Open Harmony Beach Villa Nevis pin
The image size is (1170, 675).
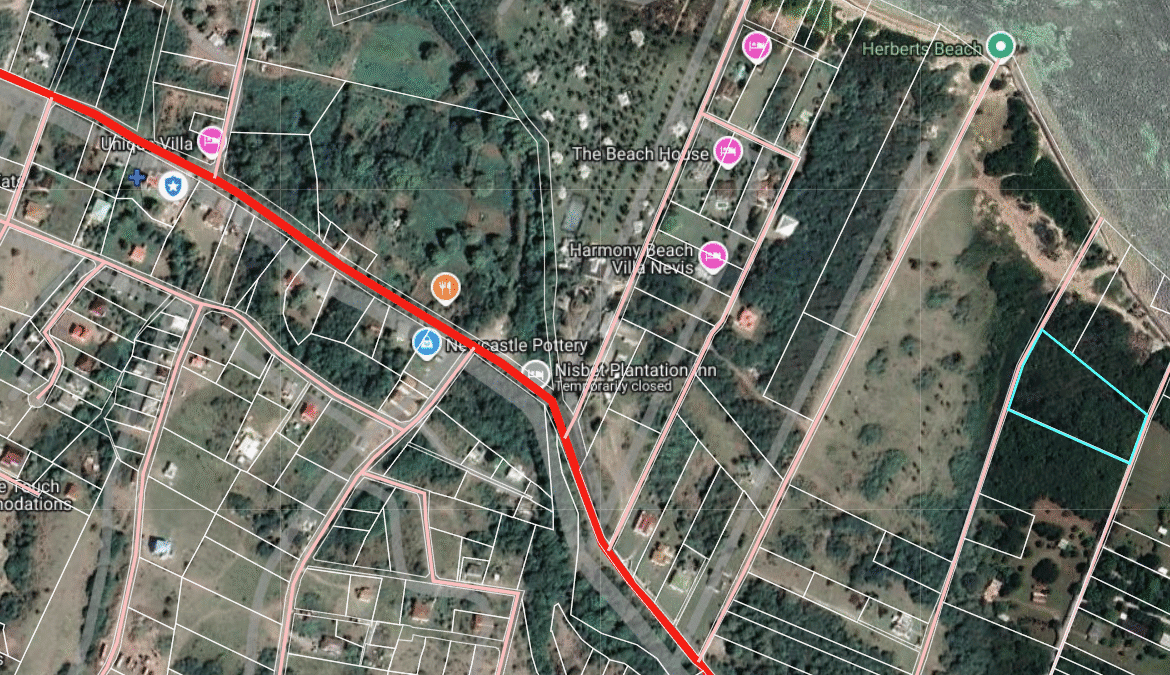(713, 256)
